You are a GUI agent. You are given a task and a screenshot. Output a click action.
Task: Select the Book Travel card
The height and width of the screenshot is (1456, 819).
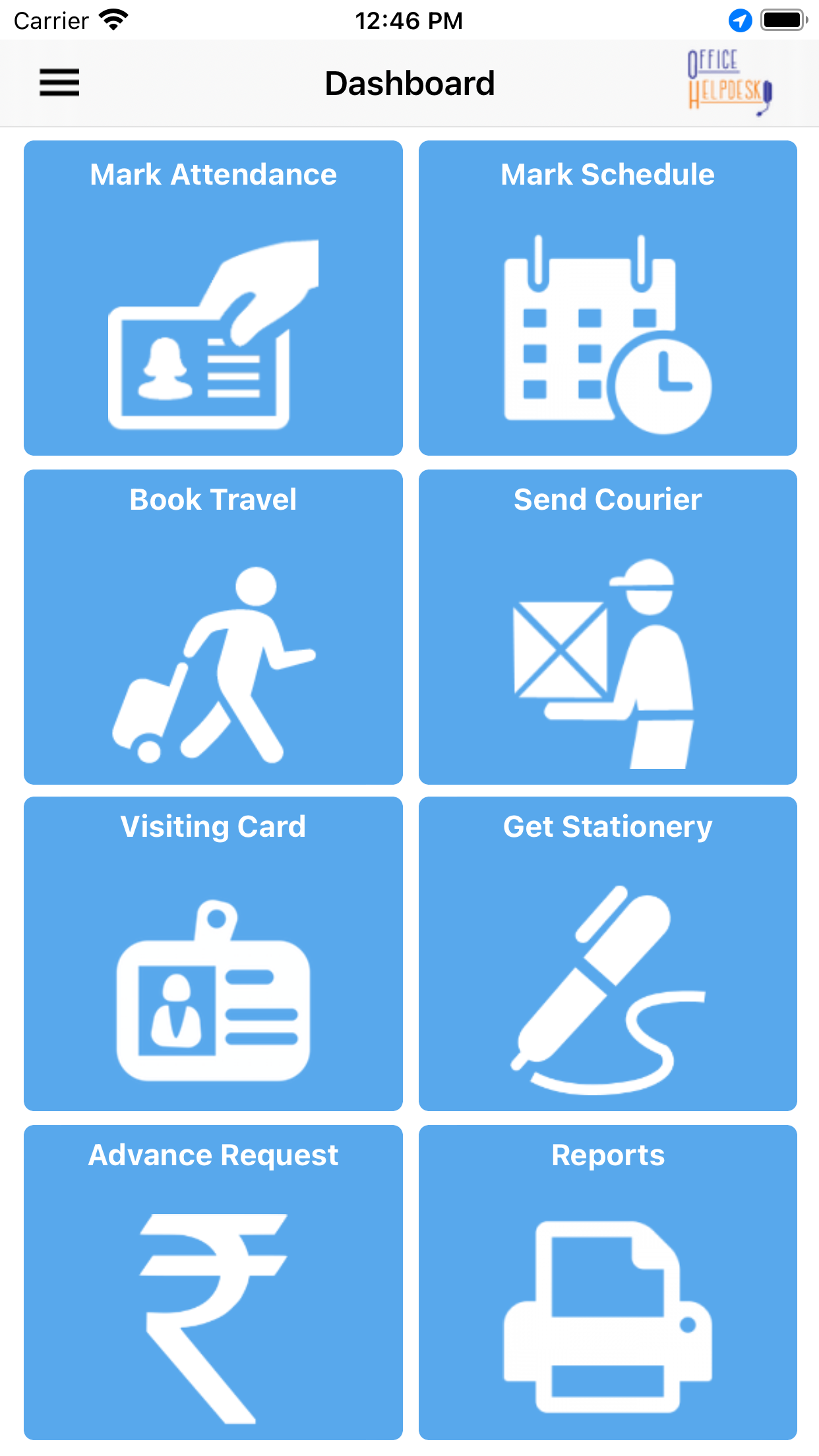(213, 626)
